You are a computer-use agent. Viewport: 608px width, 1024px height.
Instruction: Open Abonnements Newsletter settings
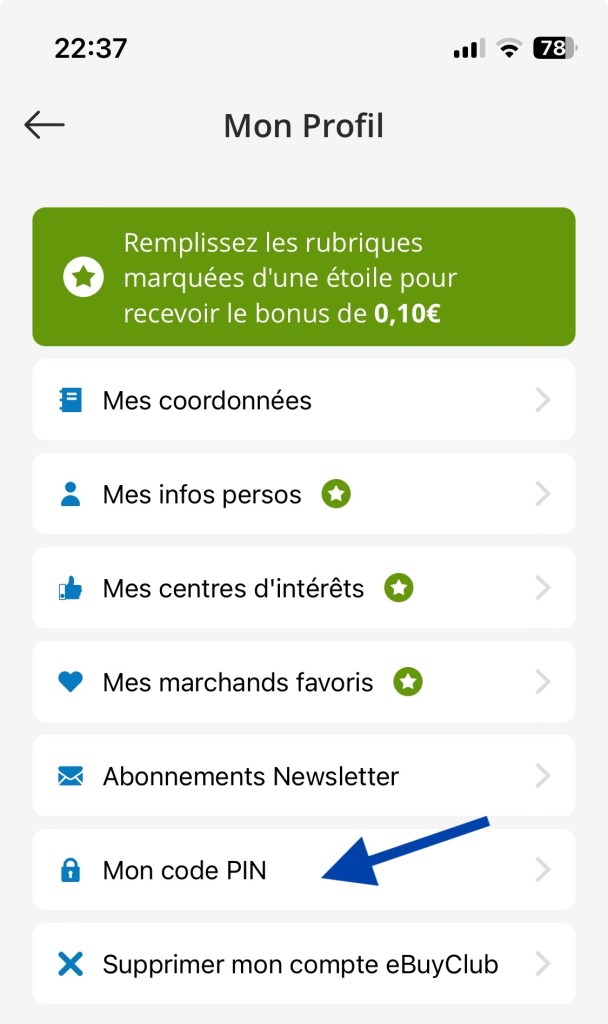pos(303,776)
